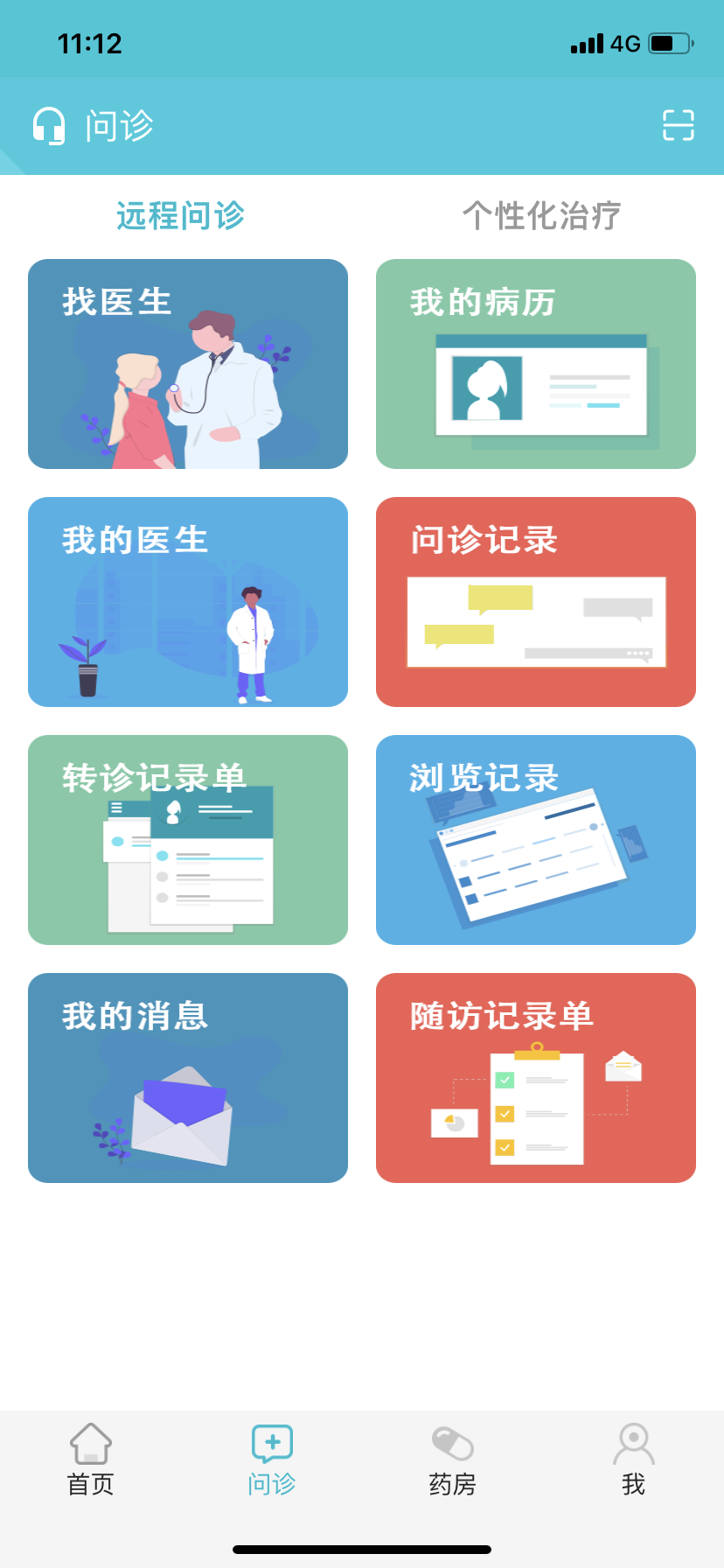Tap 问诊 in the bottom navigation
Image resolution: width=724 pixels, height=1568 pixels.
(x=272, y=1460)
